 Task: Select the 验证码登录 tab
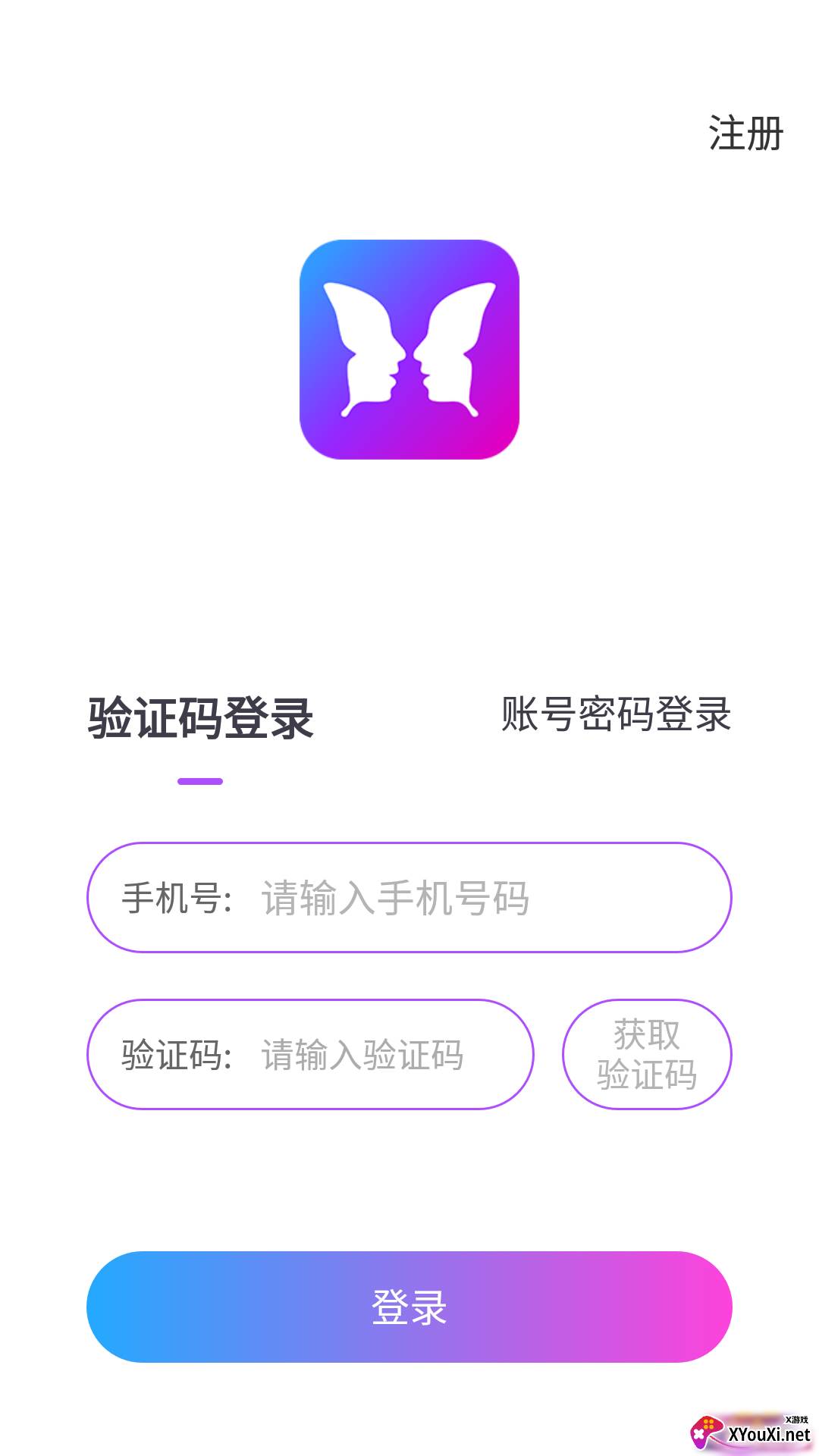pyautogui.click(x=200, y=717)
